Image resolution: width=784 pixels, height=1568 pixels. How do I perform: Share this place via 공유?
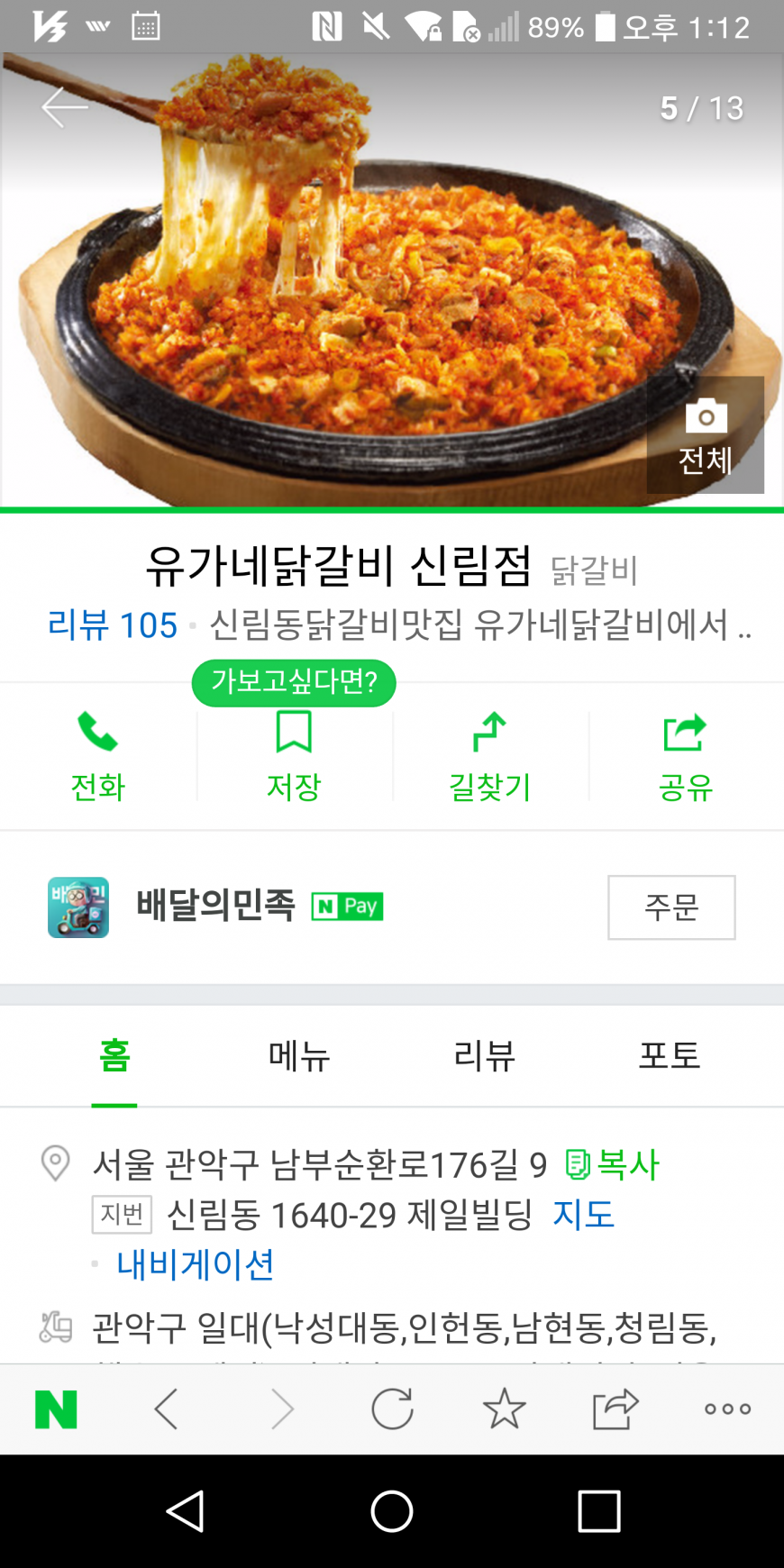(x=686, y=756)
